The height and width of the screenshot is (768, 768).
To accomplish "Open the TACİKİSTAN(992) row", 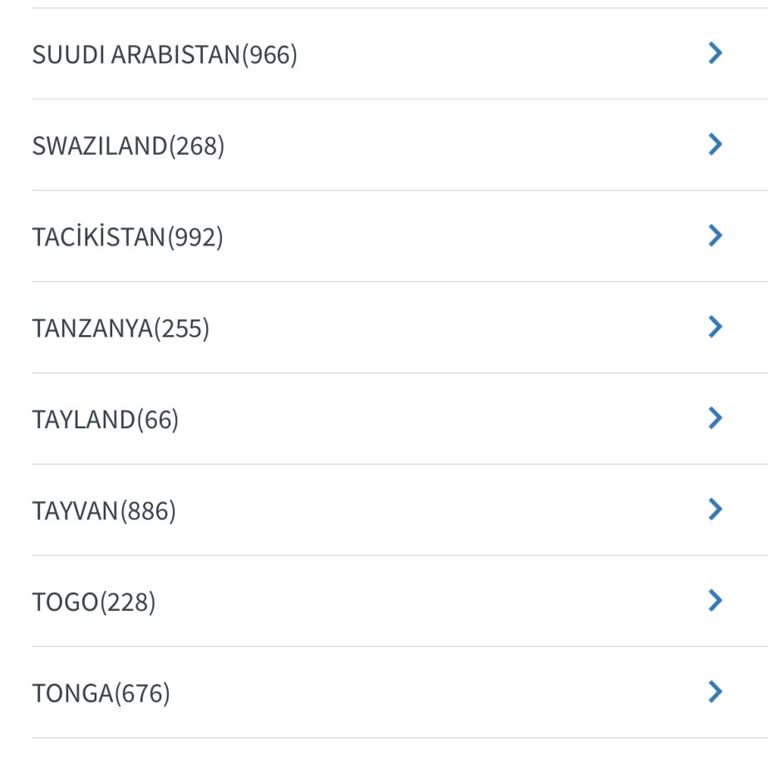I will pyautogui.click(x=128, y=238).
